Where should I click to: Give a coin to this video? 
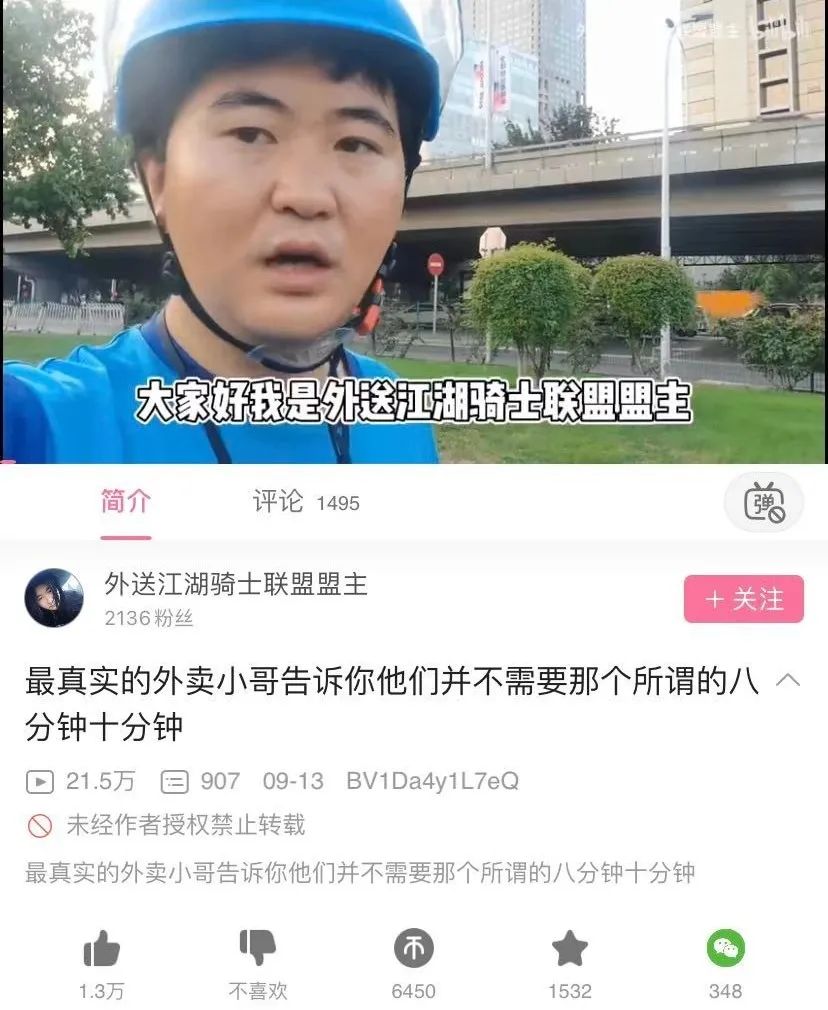tap(413, 948)
